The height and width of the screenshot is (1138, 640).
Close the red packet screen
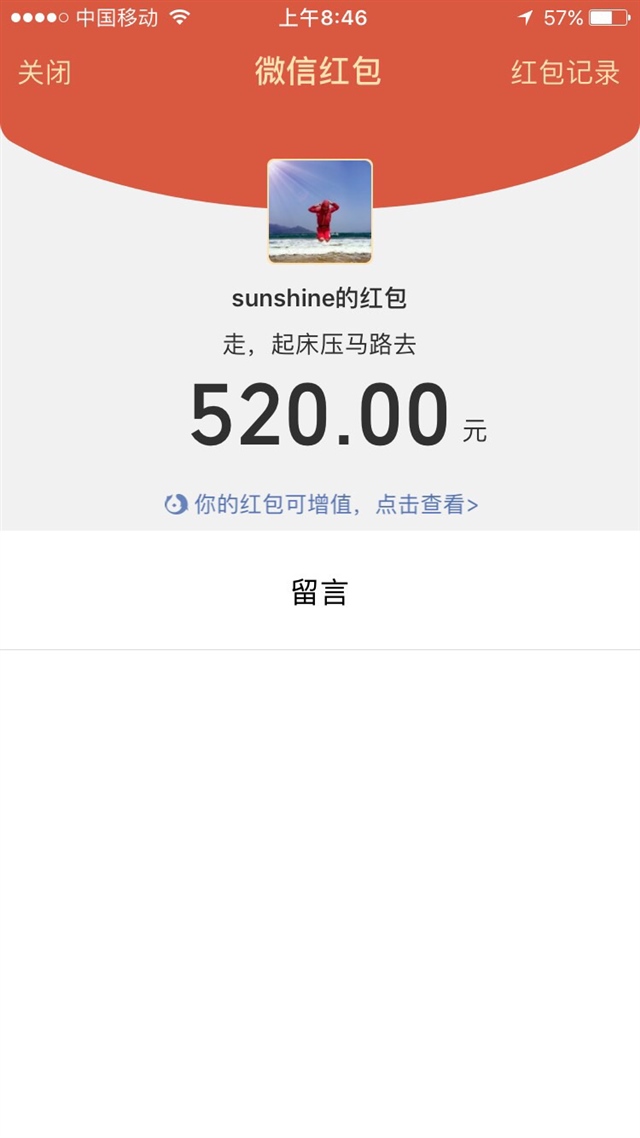[x=45, y=73]
